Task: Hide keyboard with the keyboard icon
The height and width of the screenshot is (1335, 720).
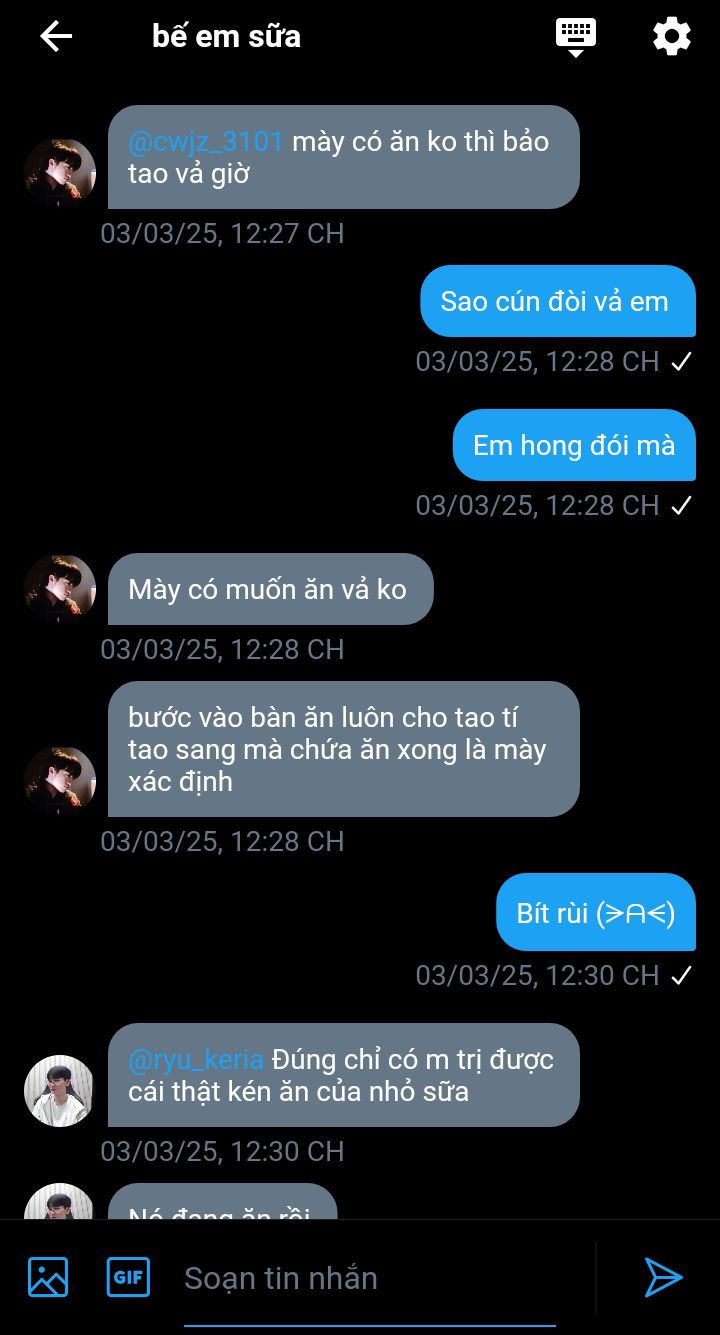Action: pos(575,37)
